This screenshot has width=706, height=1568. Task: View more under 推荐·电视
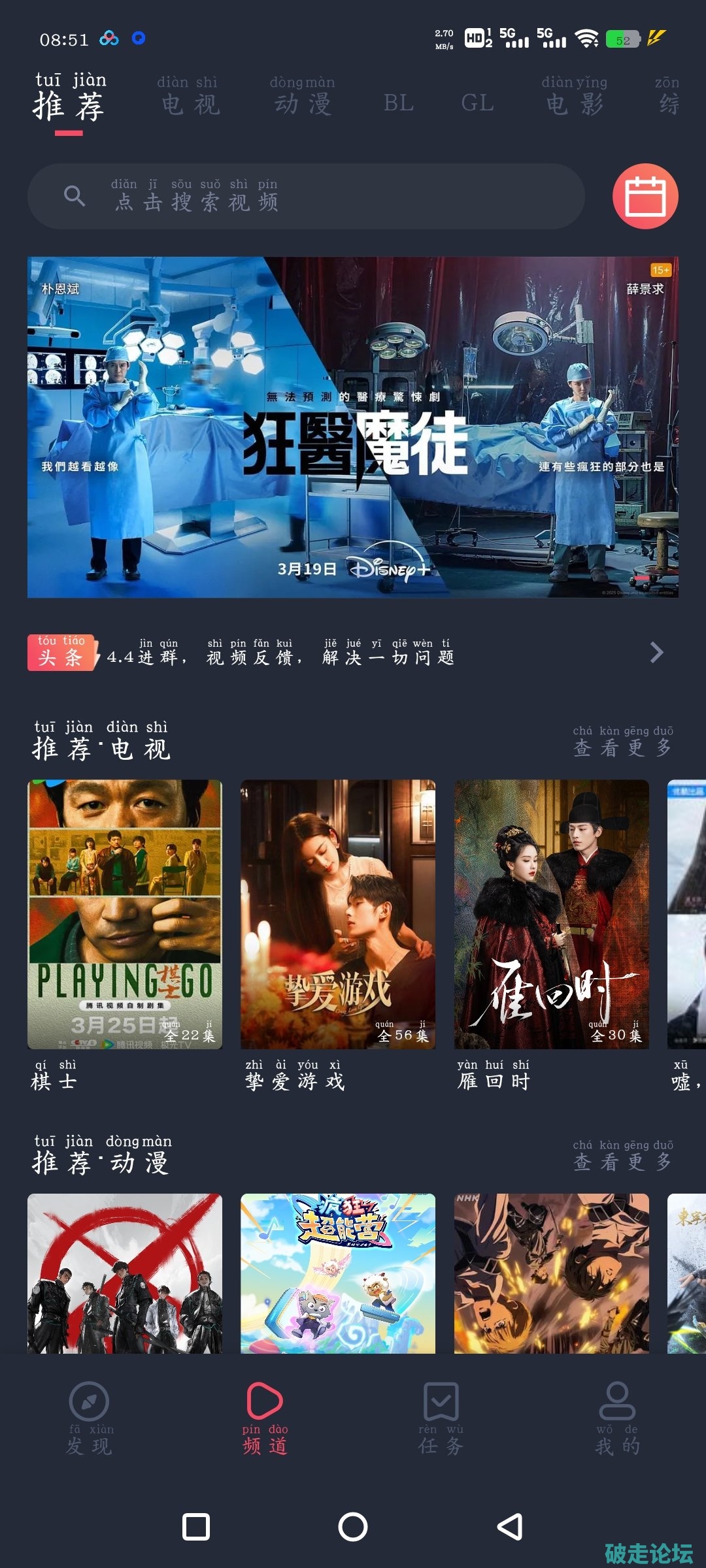(x=622, y=742)
